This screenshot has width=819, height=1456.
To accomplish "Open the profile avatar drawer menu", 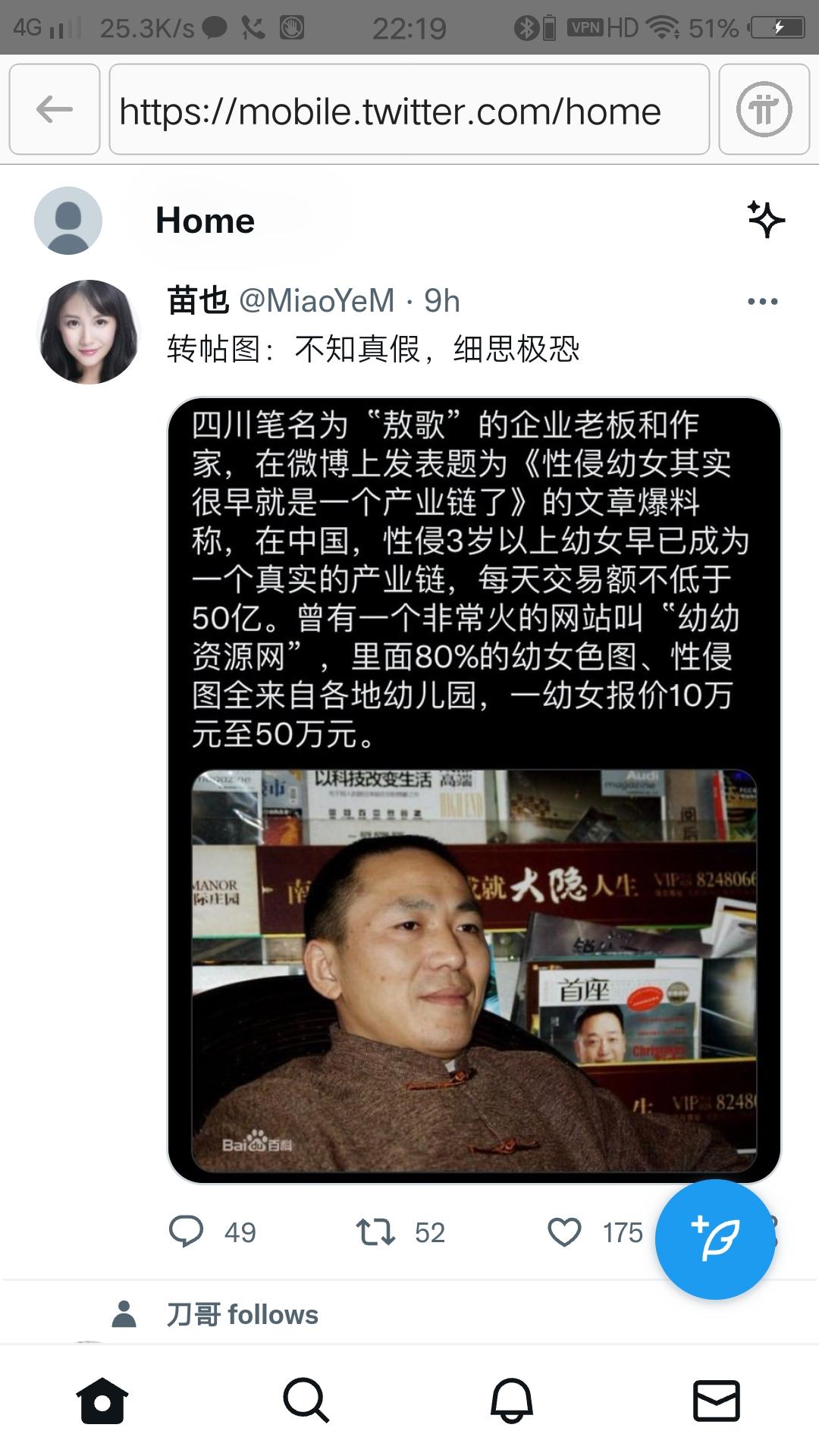I will (68, 221).
